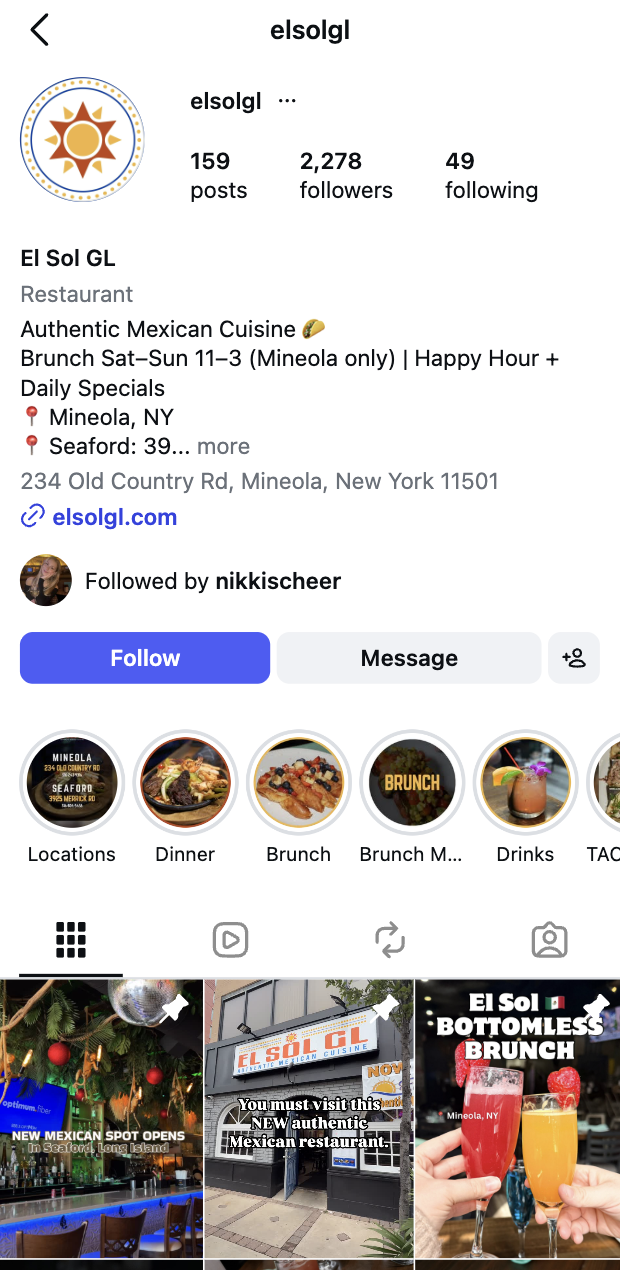Switch to the tagged posts tab
Screen dimensions: 620x1270
pos(549,940)
